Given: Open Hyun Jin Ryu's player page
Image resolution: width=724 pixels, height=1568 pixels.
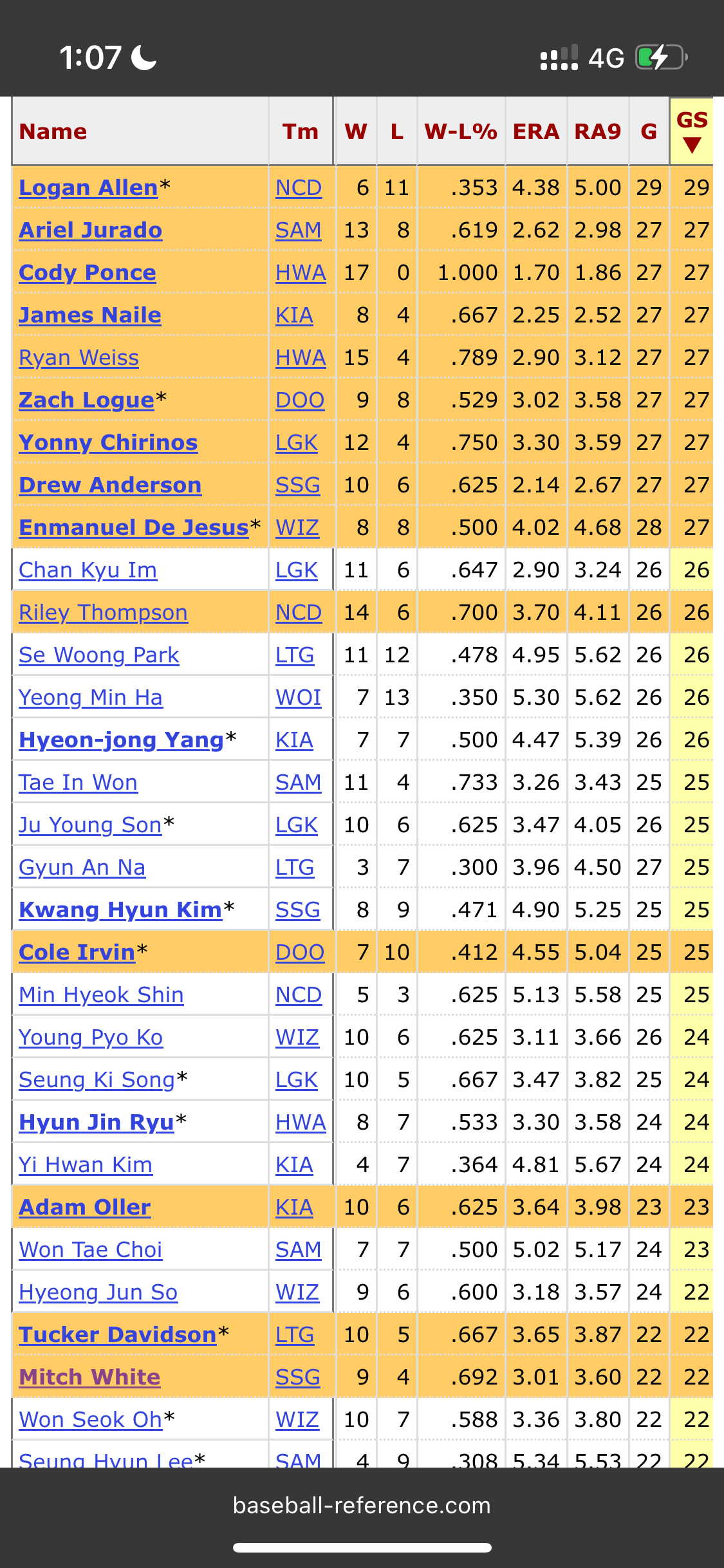Looking at the screenshot, I should [97, 1123].
